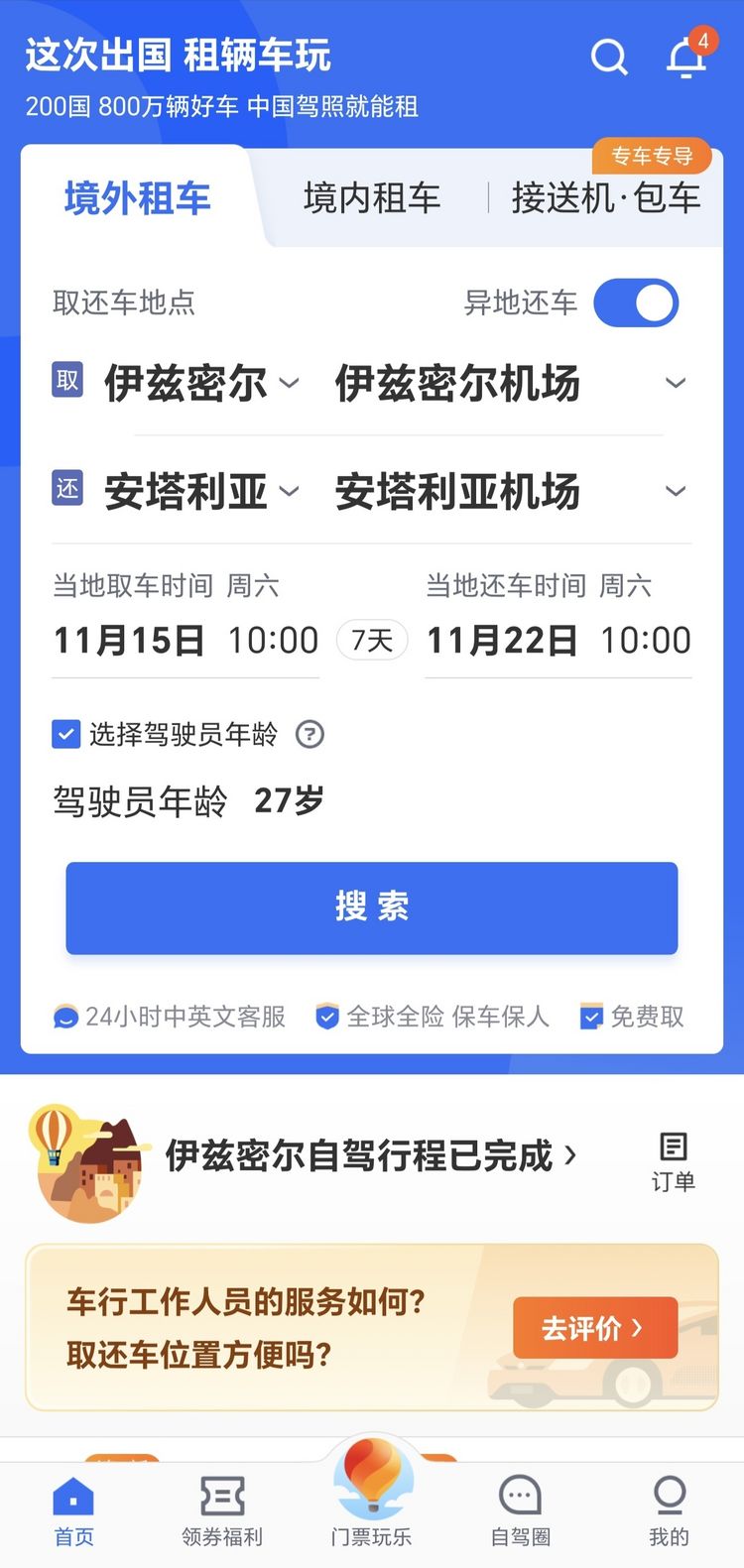The height and width of the screenshot is (1568, 744).
Task: Tap the 去评价 button
Action: 594,1328
